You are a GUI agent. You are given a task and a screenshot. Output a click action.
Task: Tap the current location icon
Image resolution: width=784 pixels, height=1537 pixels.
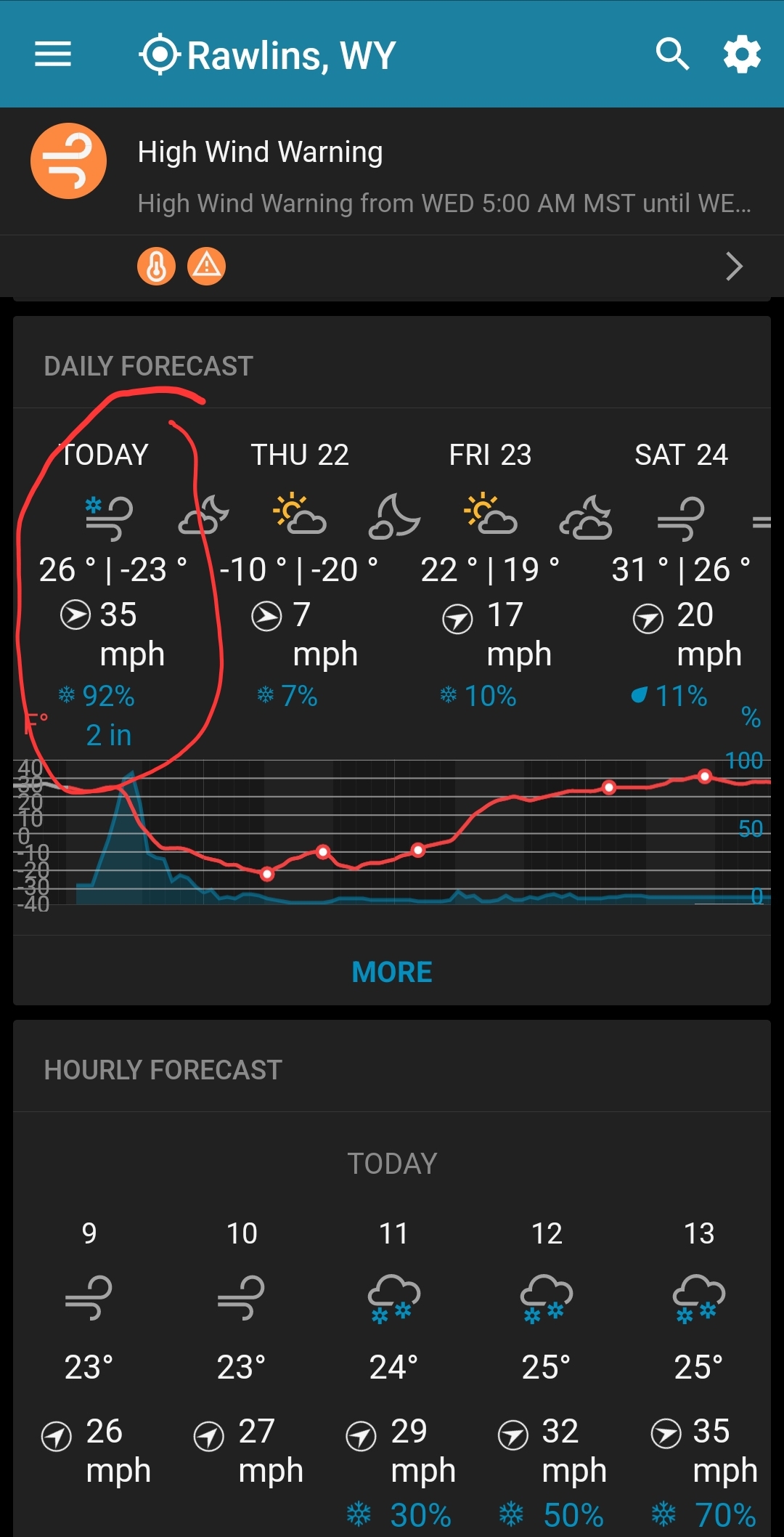(x=159, y=54)
